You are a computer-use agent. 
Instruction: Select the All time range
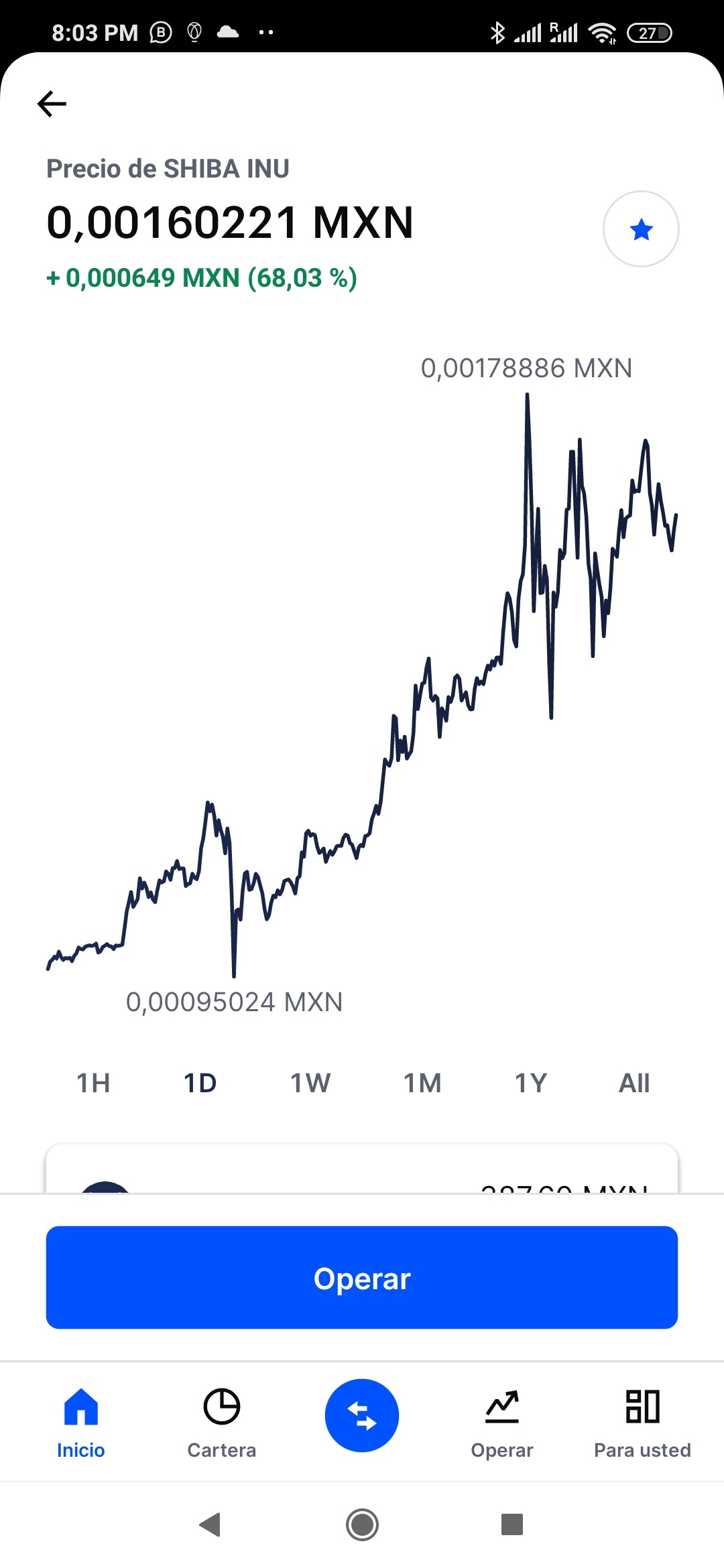(634, 1083)
